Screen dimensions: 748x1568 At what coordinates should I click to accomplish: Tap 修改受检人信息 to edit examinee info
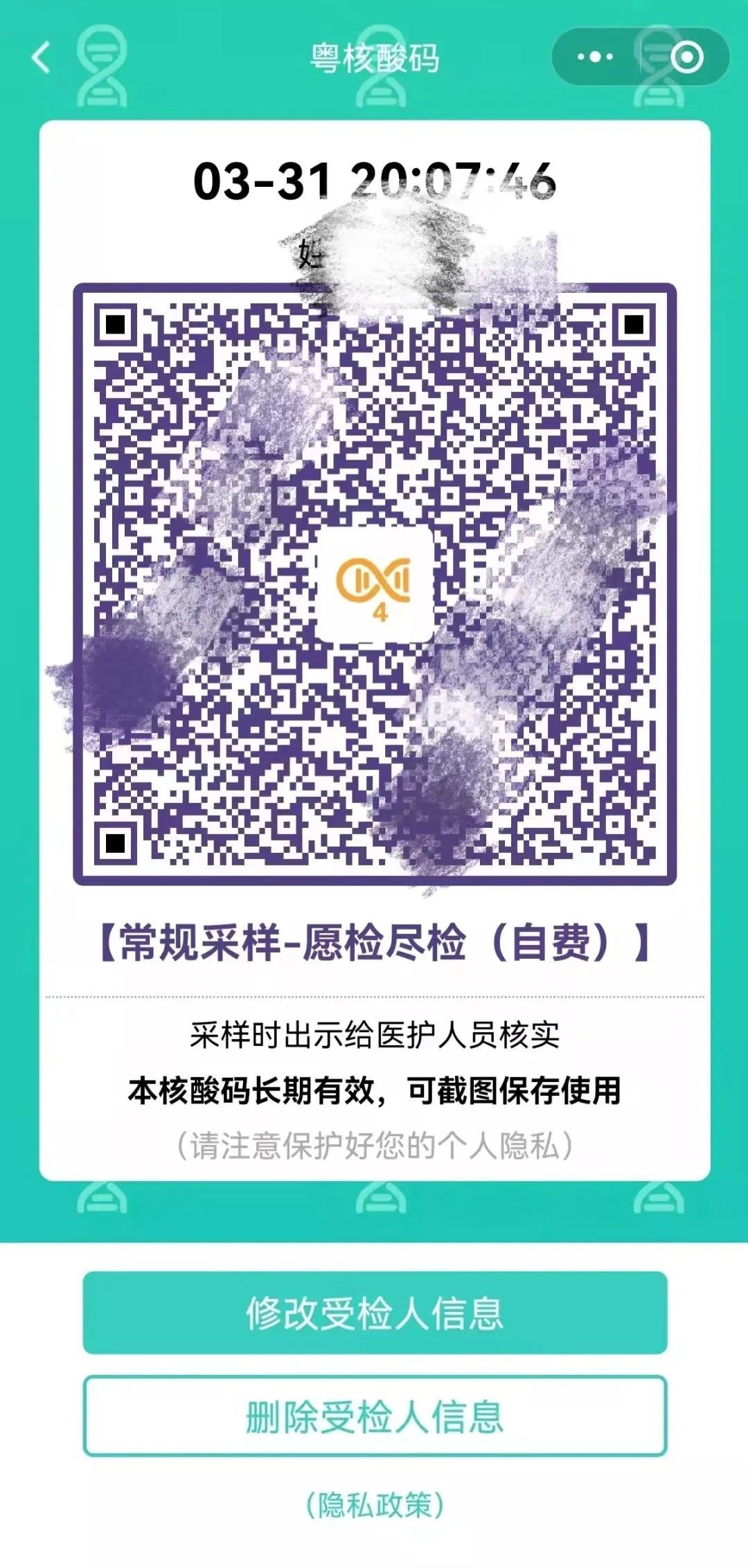pos(375,1313)
